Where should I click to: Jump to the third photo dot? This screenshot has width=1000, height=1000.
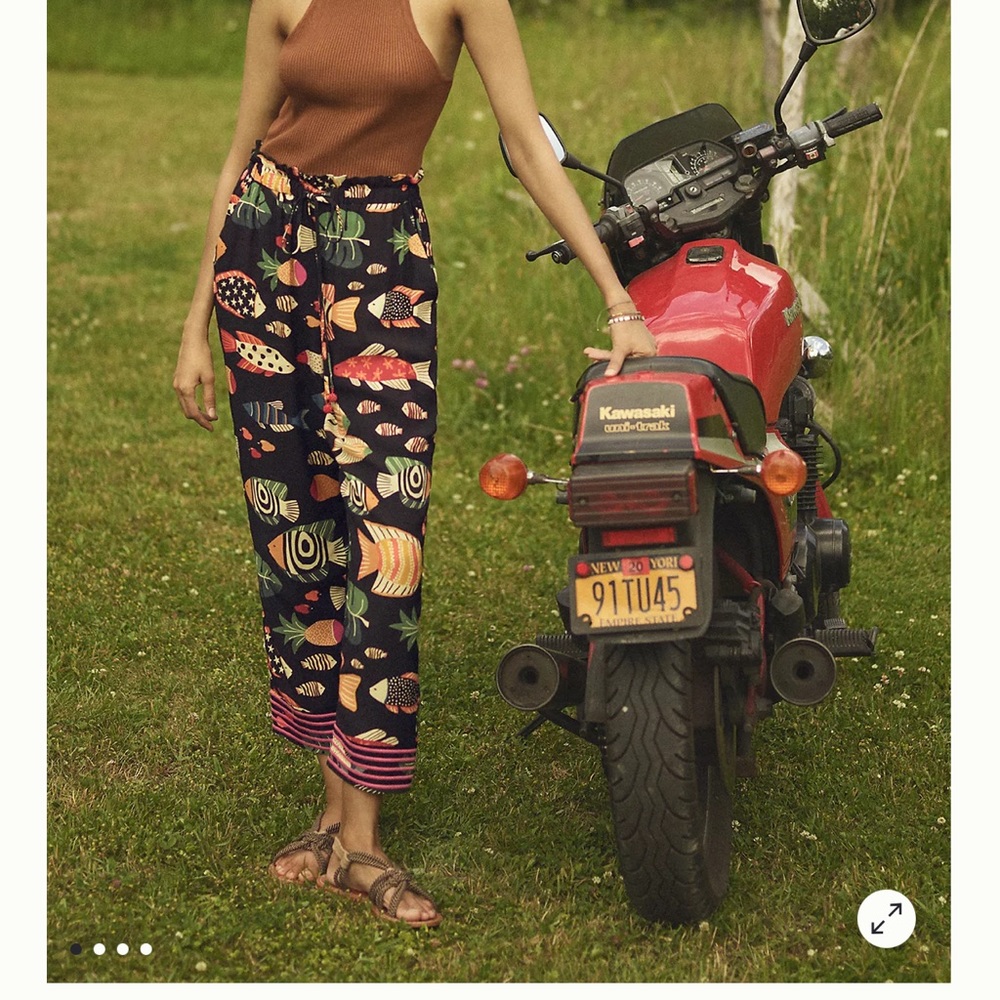click(x=122, y=949)
